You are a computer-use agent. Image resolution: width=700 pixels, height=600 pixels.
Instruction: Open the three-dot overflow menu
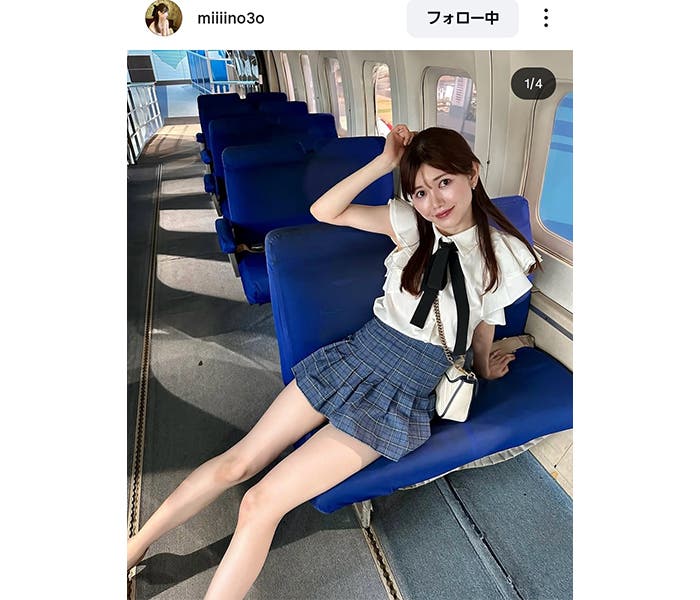[546, 18]
